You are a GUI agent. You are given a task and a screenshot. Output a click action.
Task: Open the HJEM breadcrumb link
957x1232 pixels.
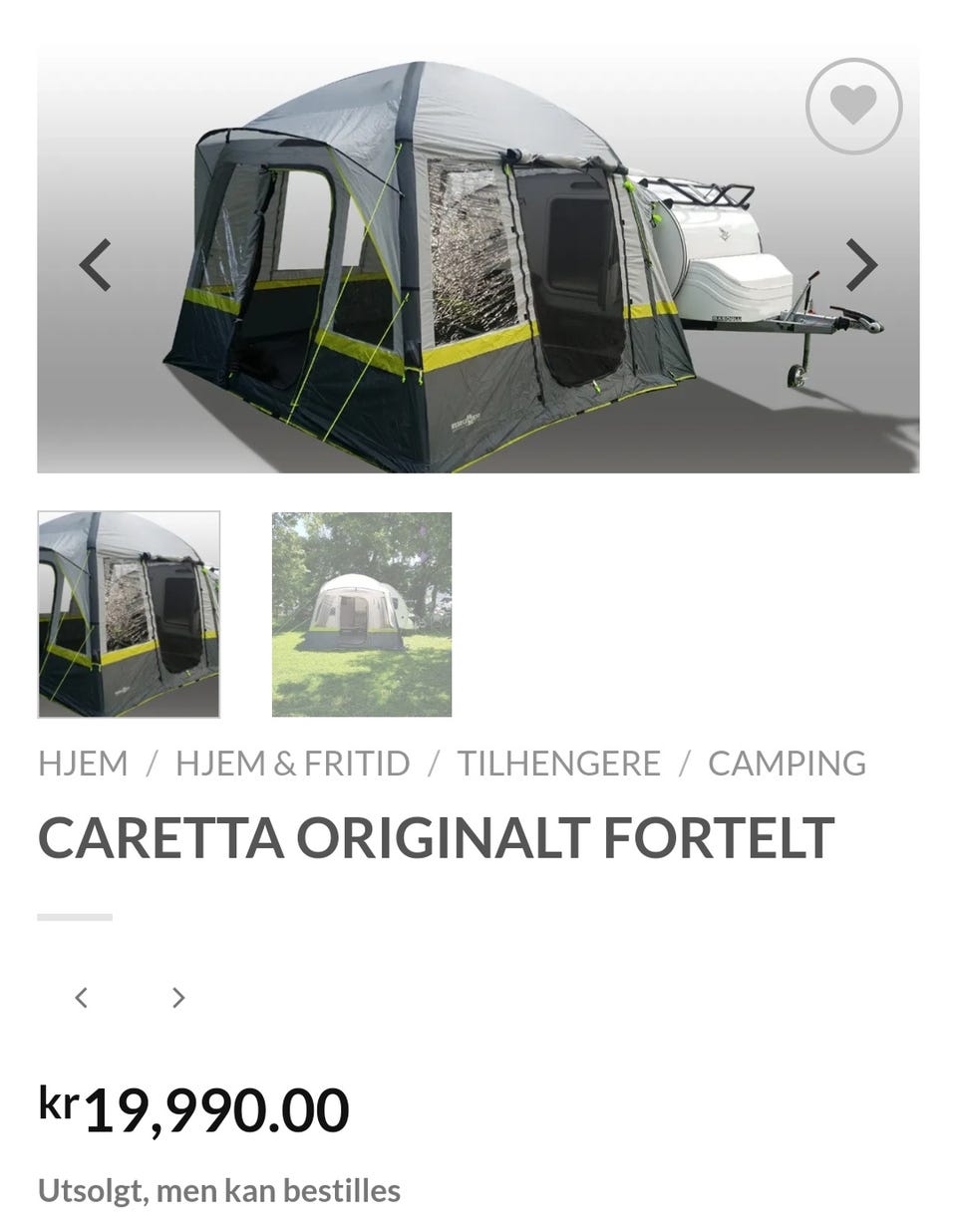click(83, 763)
